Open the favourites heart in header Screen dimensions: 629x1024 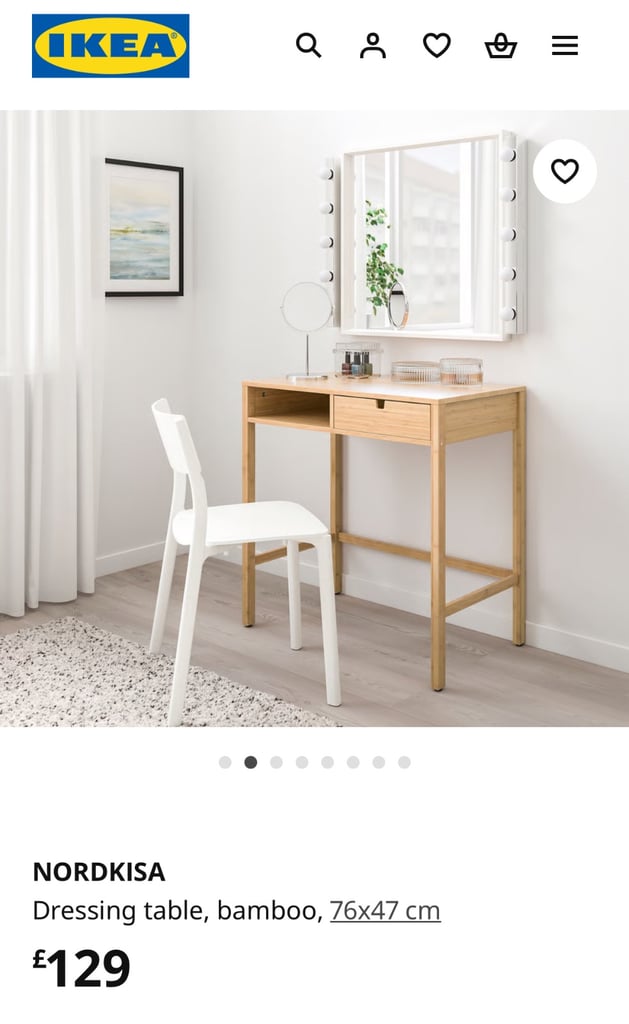tap(436, 46)
